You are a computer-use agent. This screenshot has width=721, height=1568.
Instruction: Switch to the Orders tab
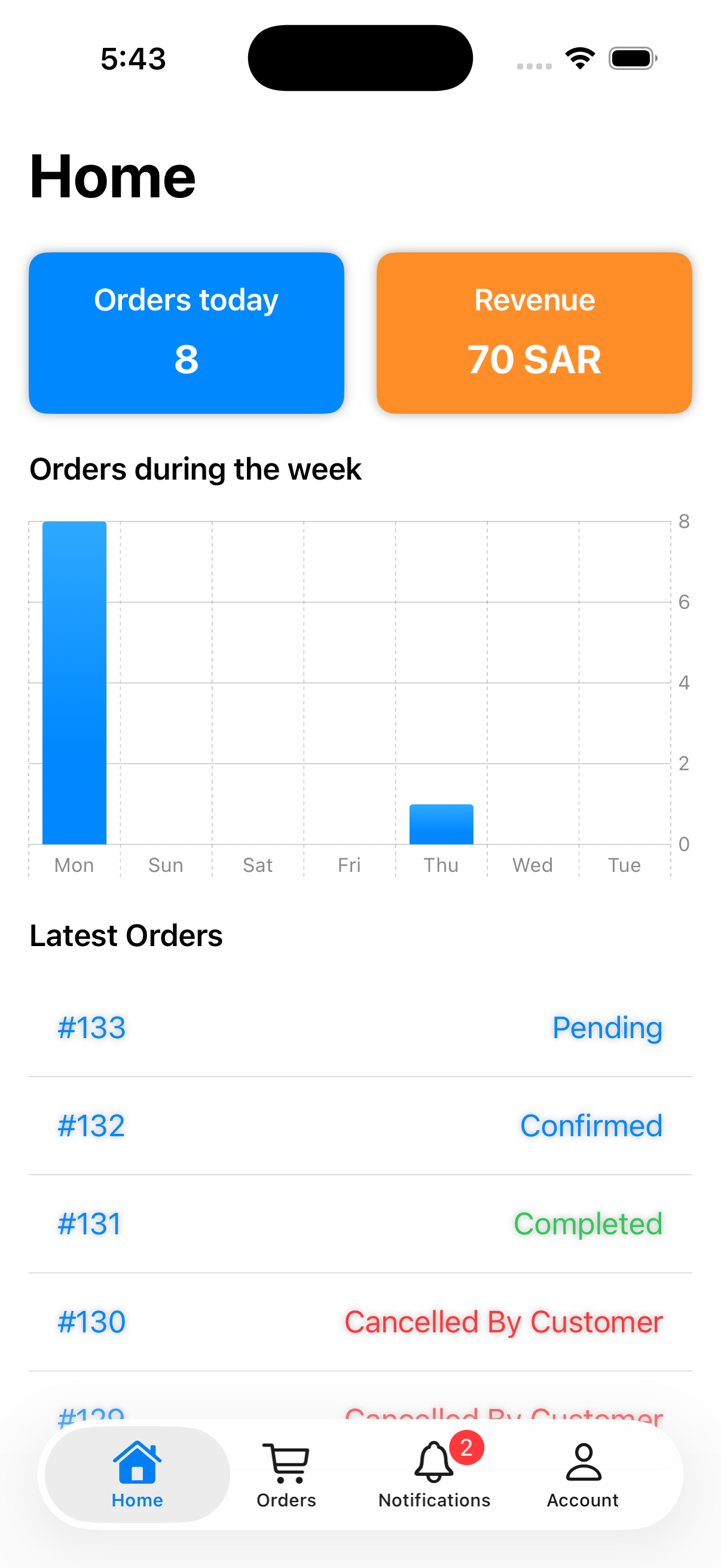[286, 1473]
